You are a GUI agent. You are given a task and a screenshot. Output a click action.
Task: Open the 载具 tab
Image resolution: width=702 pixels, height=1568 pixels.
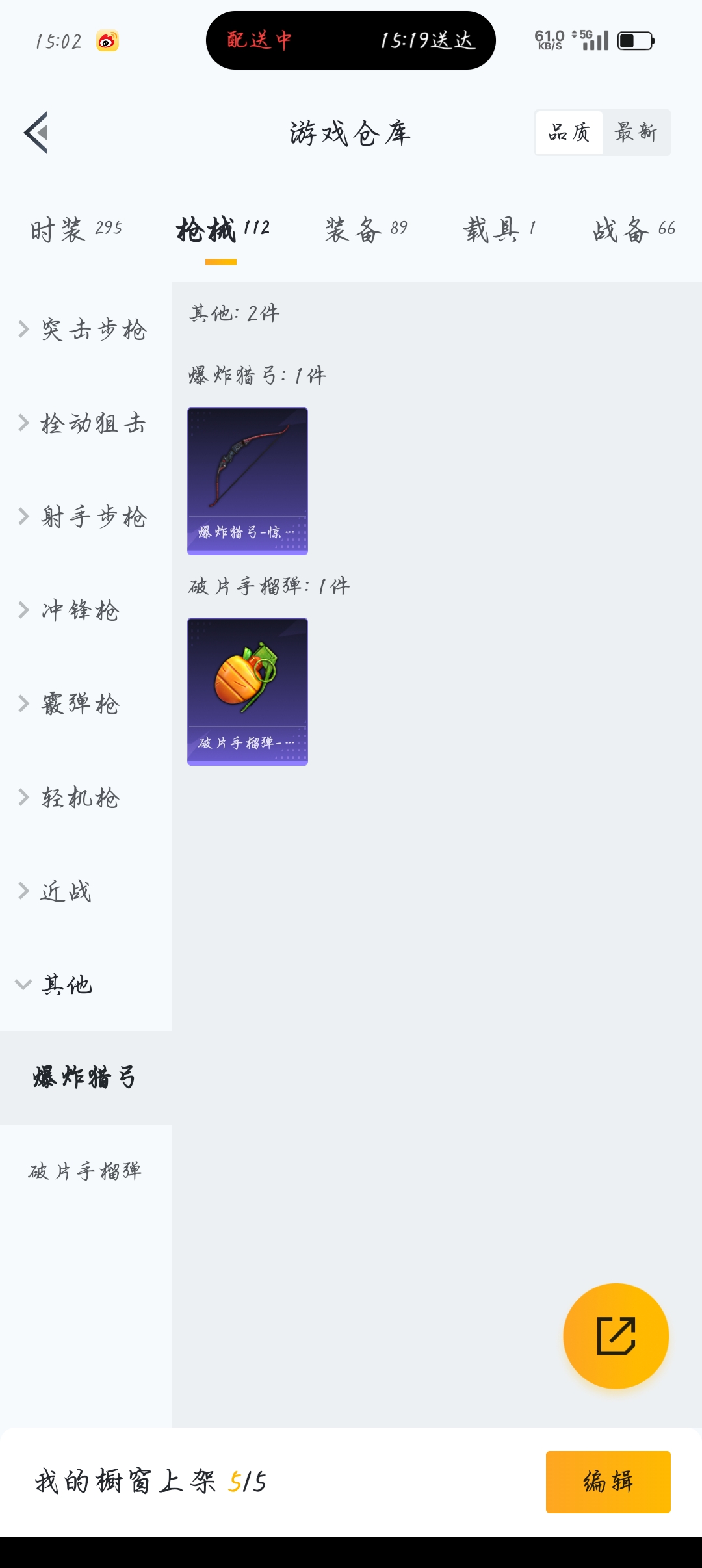(x=499, y=229)
